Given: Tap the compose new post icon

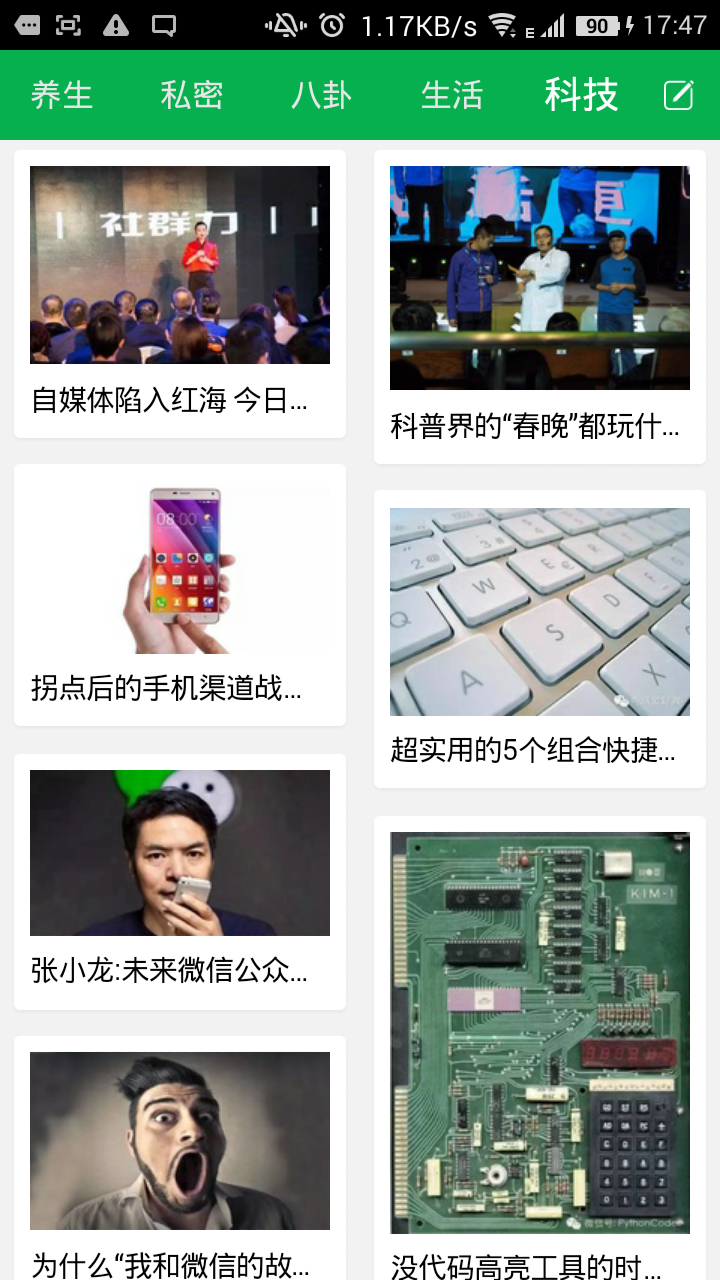Looking at the screenshot, I should [679, 95].
